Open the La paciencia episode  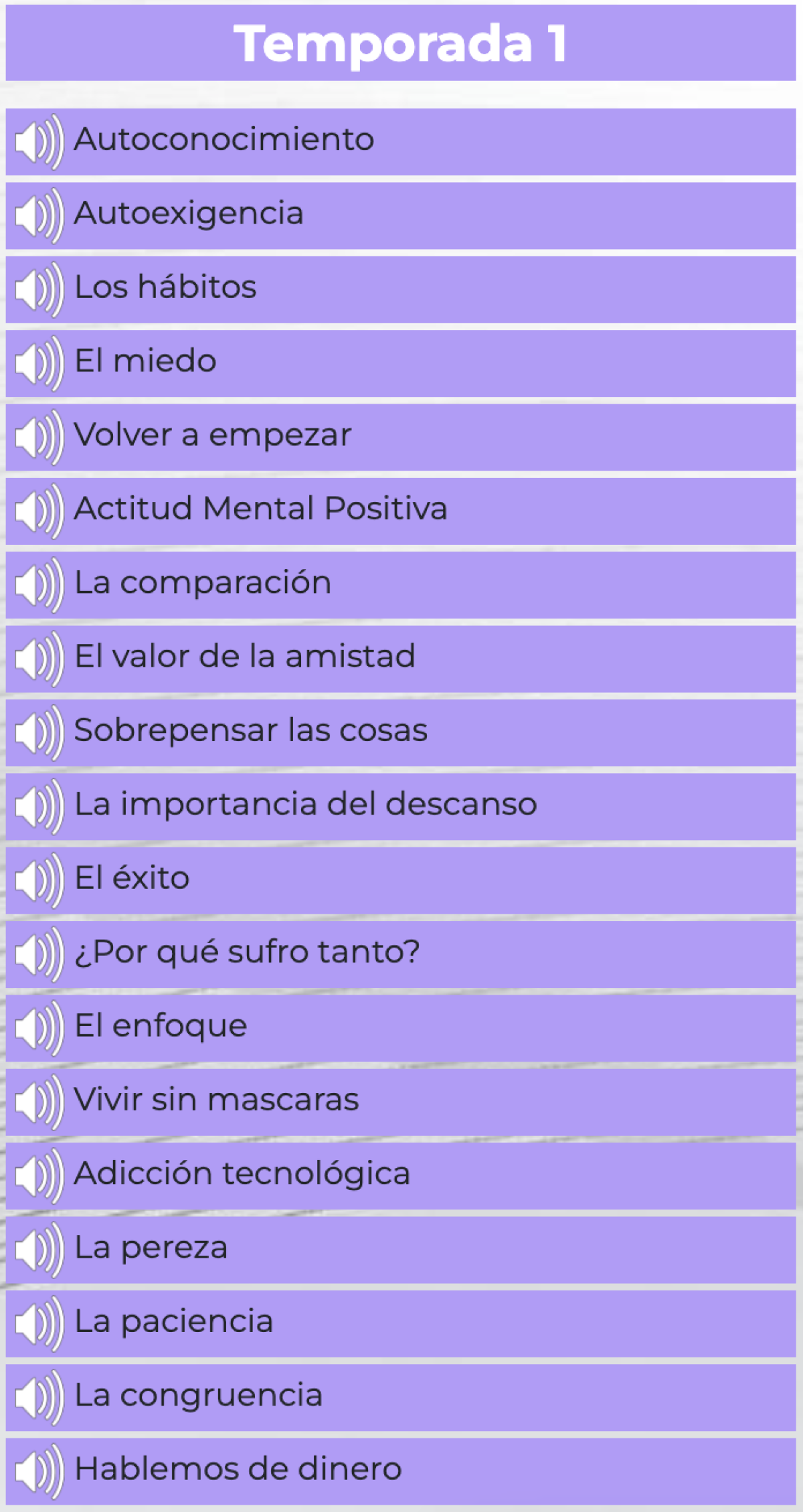401,1323
